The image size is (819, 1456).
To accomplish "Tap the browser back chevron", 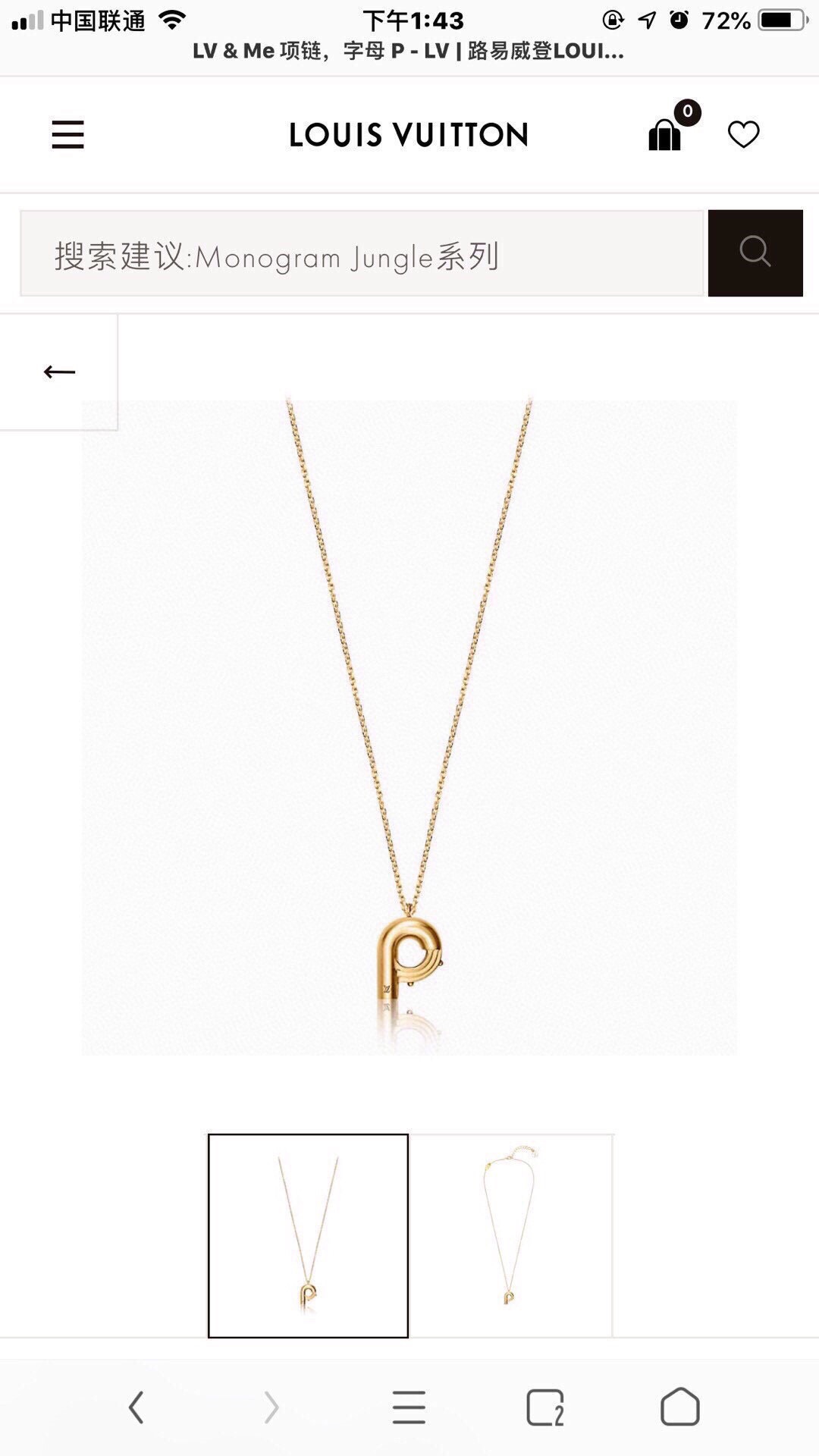I will [136, 1407].
